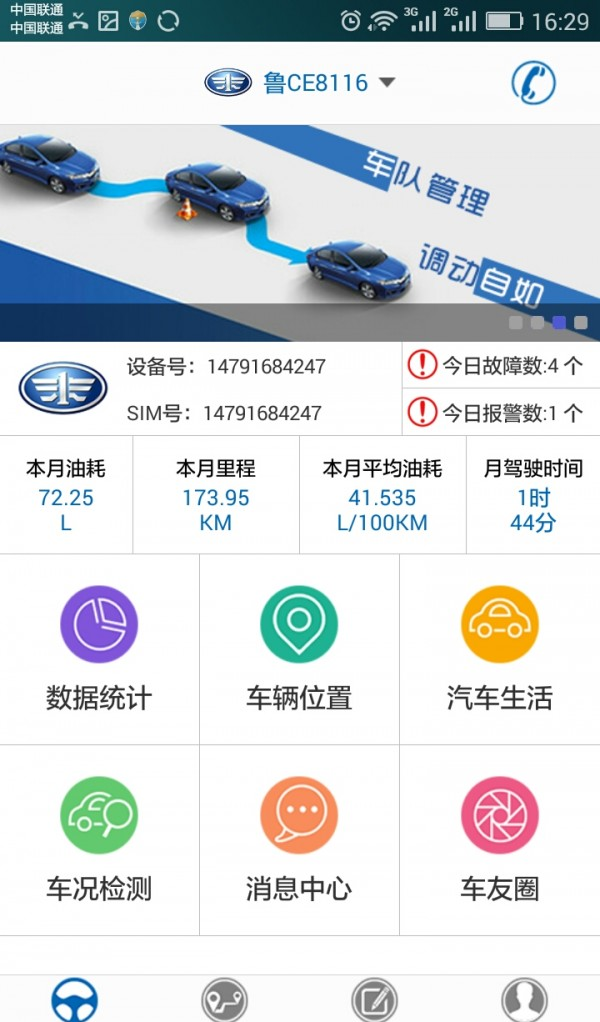Open 汽车生活
This screenshot has height=1022, width=600.
click(x=499, y=648)
